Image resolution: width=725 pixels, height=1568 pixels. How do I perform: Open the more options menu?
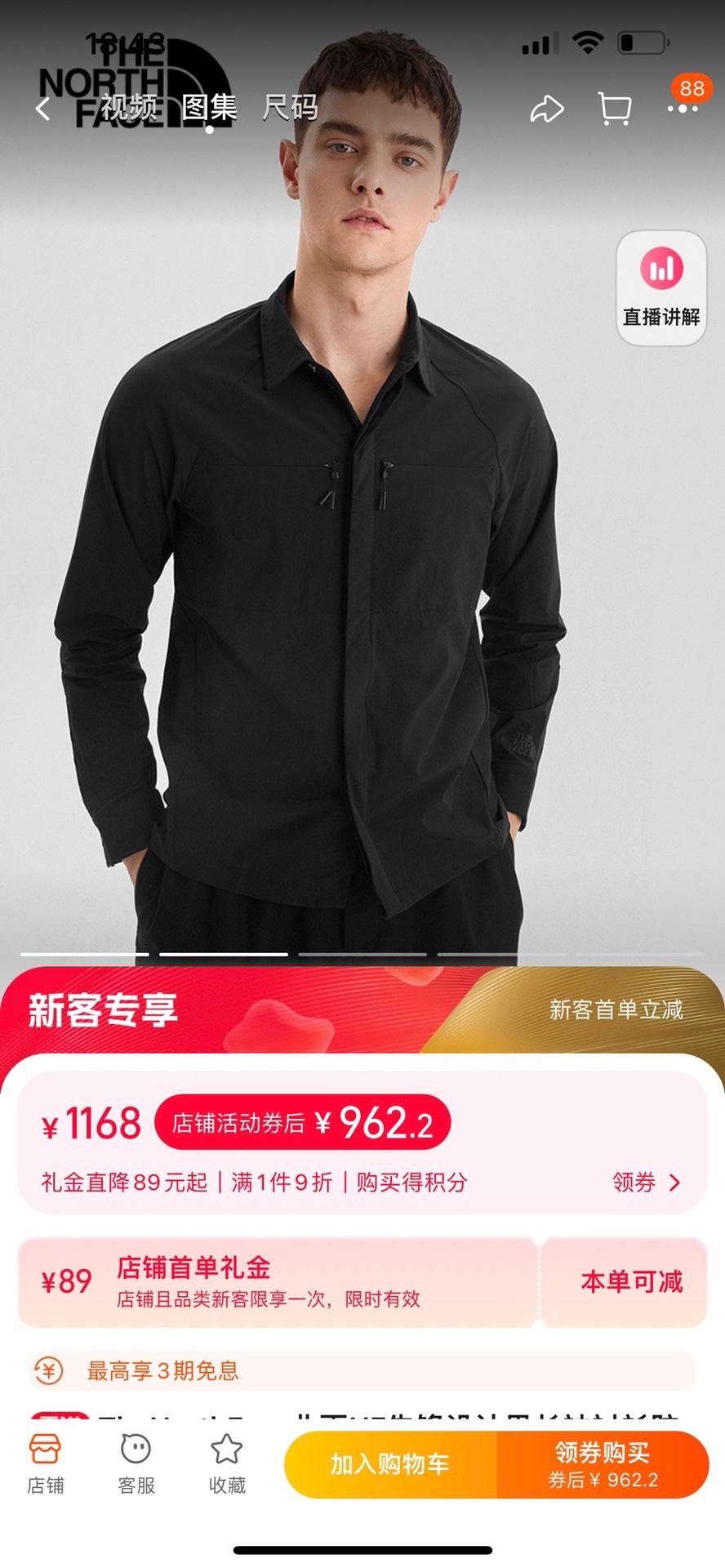click(683, 109)
